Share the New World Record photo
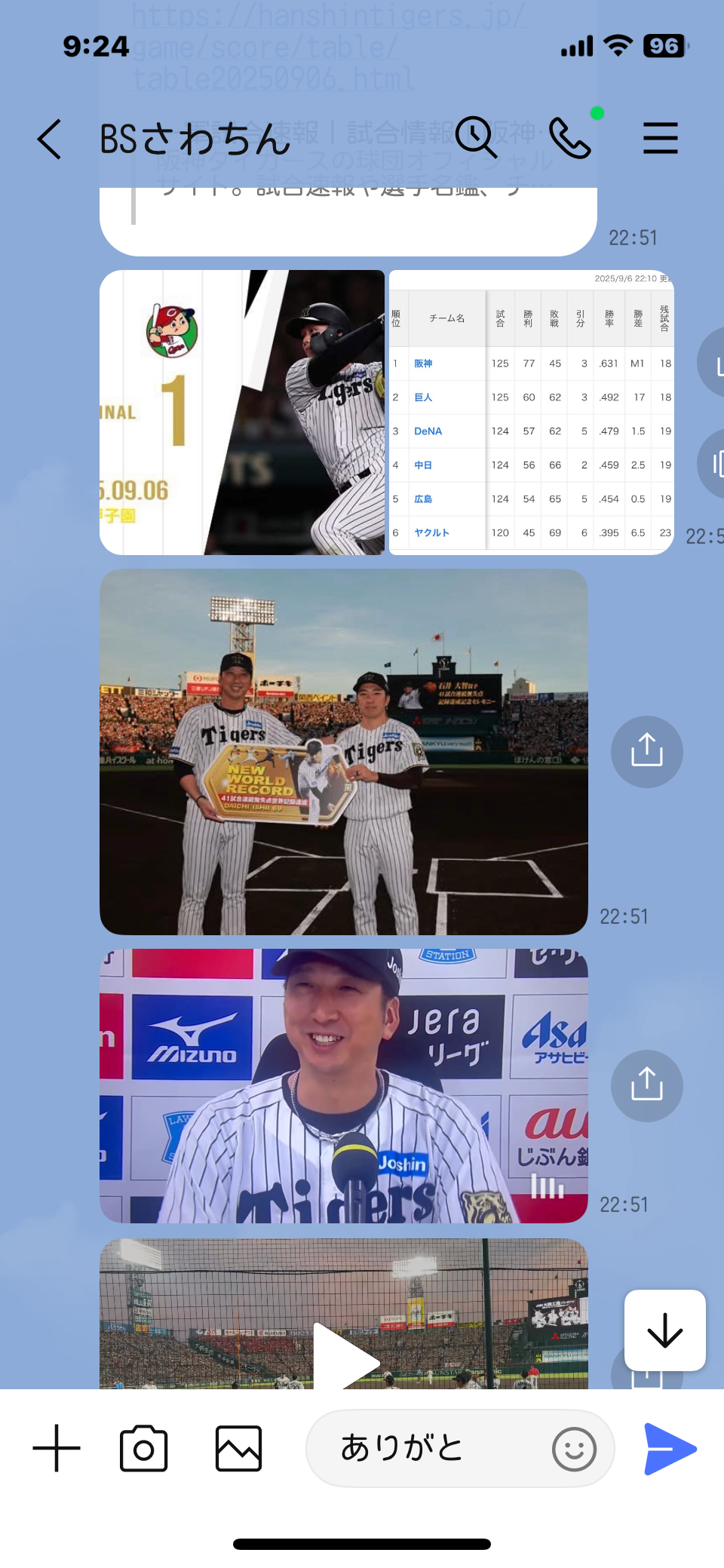 (646, 752)
